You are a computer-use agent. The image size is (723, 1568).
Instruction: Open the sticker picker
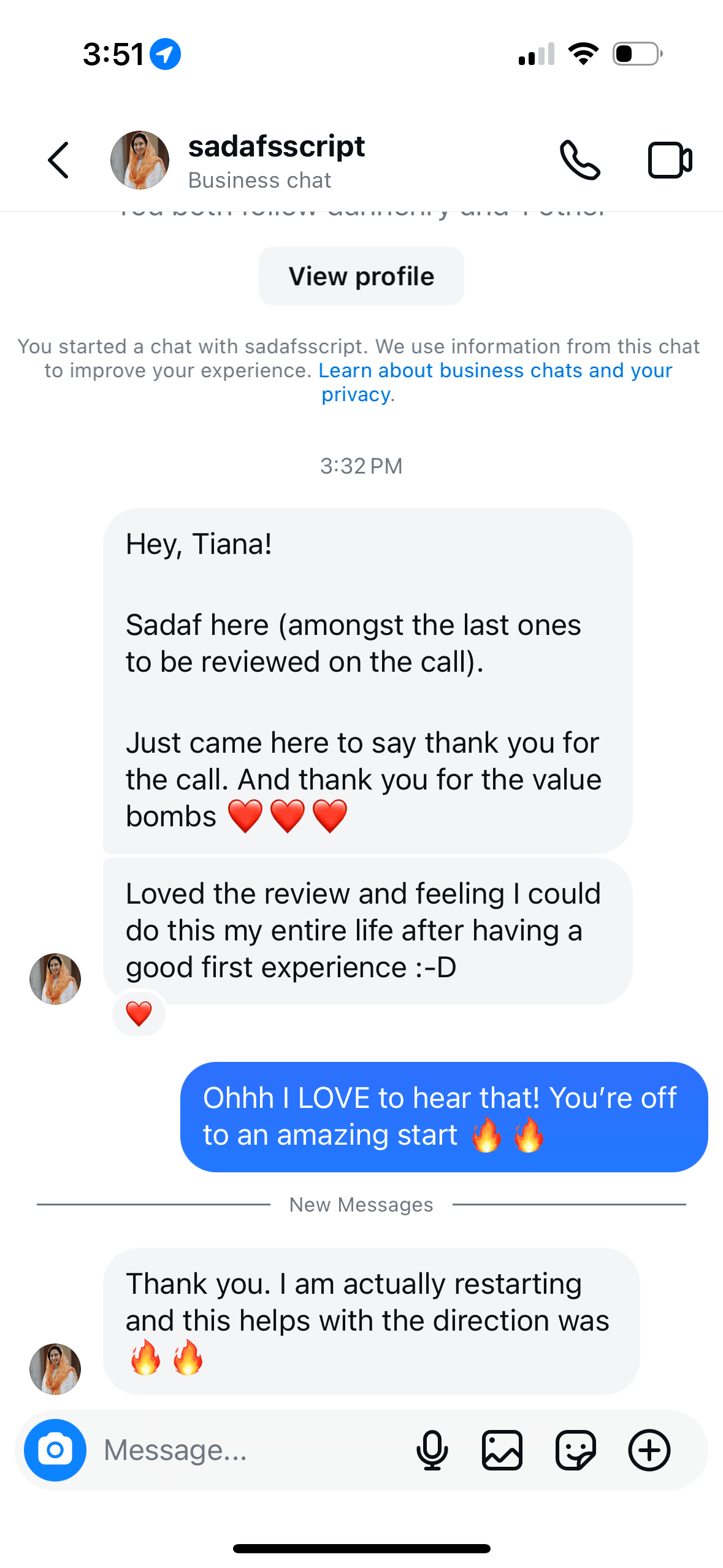pos(575,1450)
